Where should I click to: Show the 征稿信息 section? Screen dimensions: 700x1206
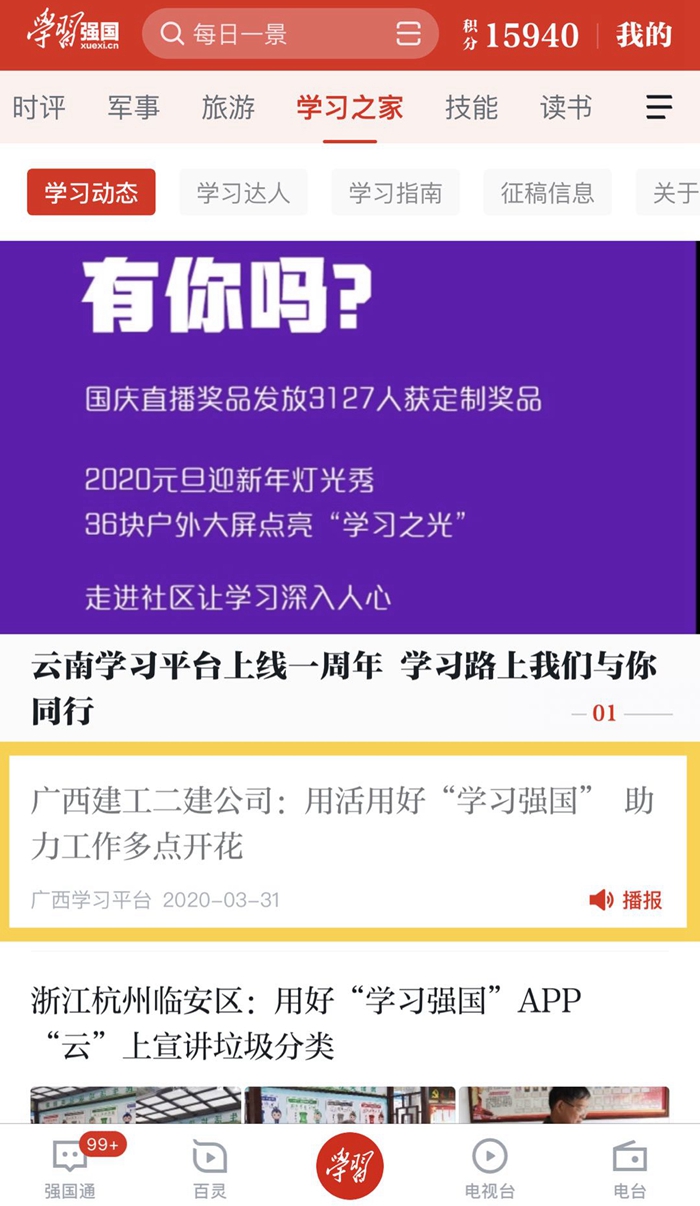coord(547,193)
